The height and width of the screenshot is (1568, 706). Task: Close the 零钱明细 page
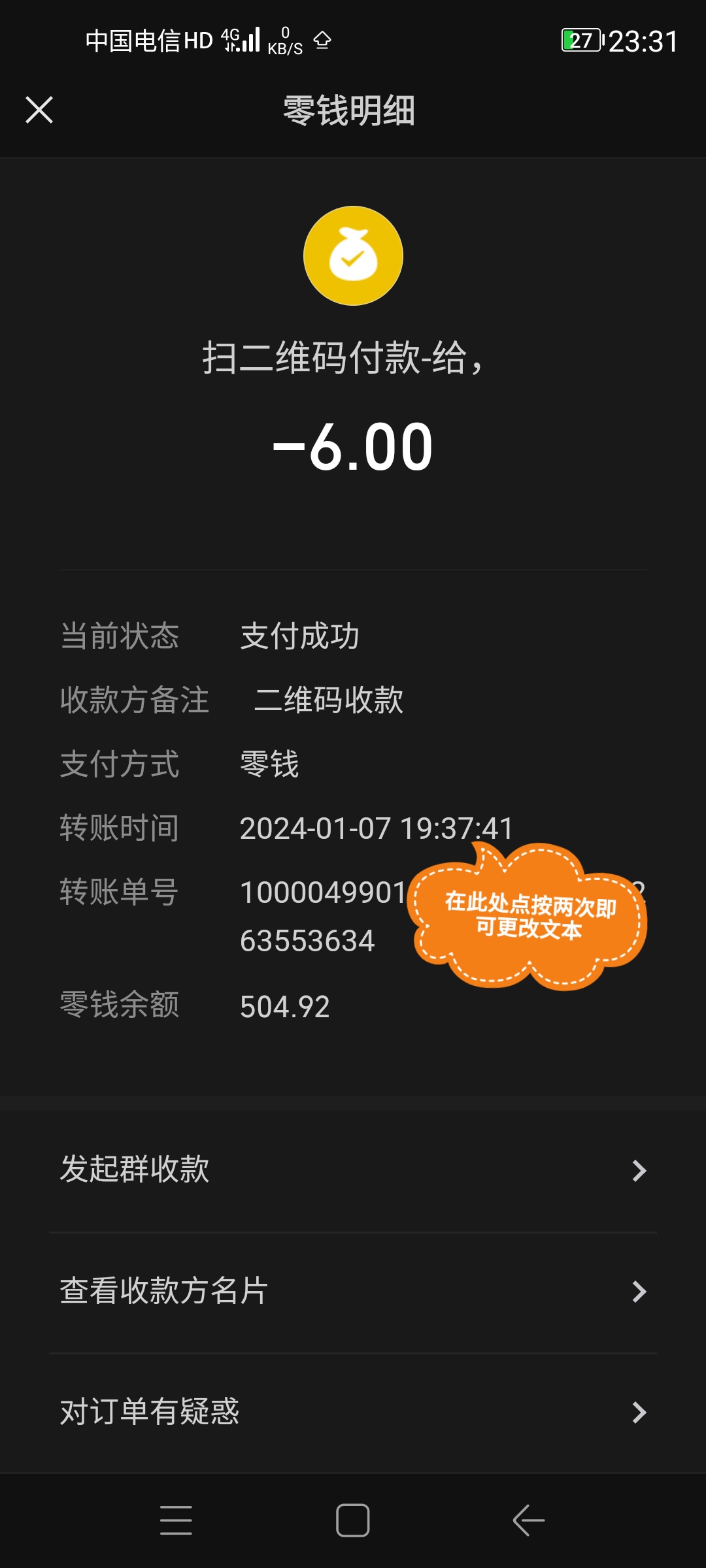click(x=39, y=110)
